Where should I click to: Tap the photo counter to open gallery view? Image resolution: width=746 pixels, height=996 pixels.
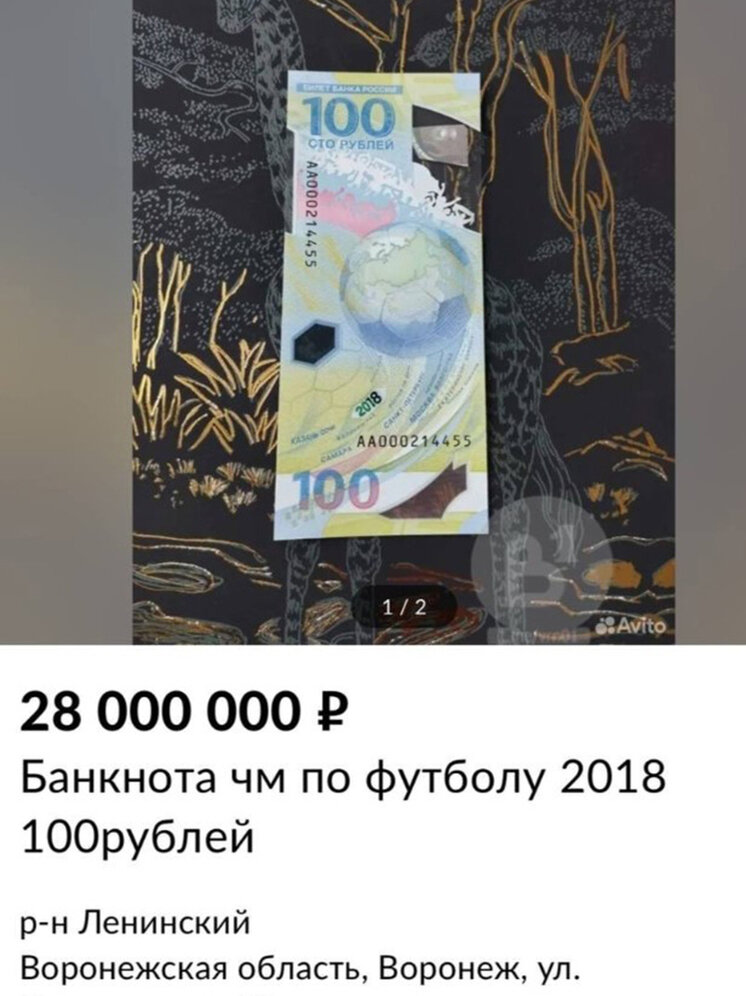403,604
